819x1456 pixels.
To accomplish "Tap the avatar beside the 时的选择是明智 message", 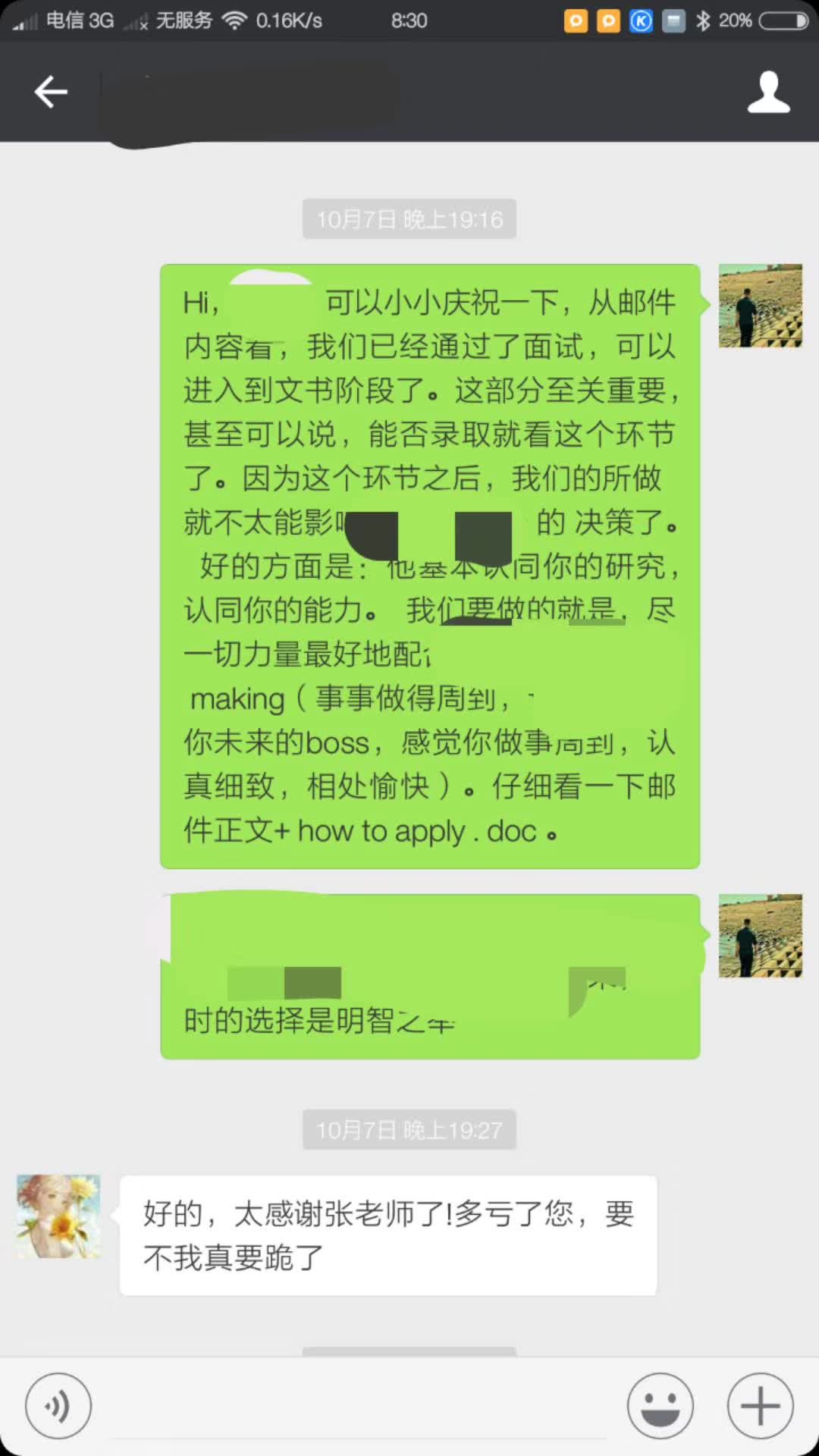I will [760, 936].
